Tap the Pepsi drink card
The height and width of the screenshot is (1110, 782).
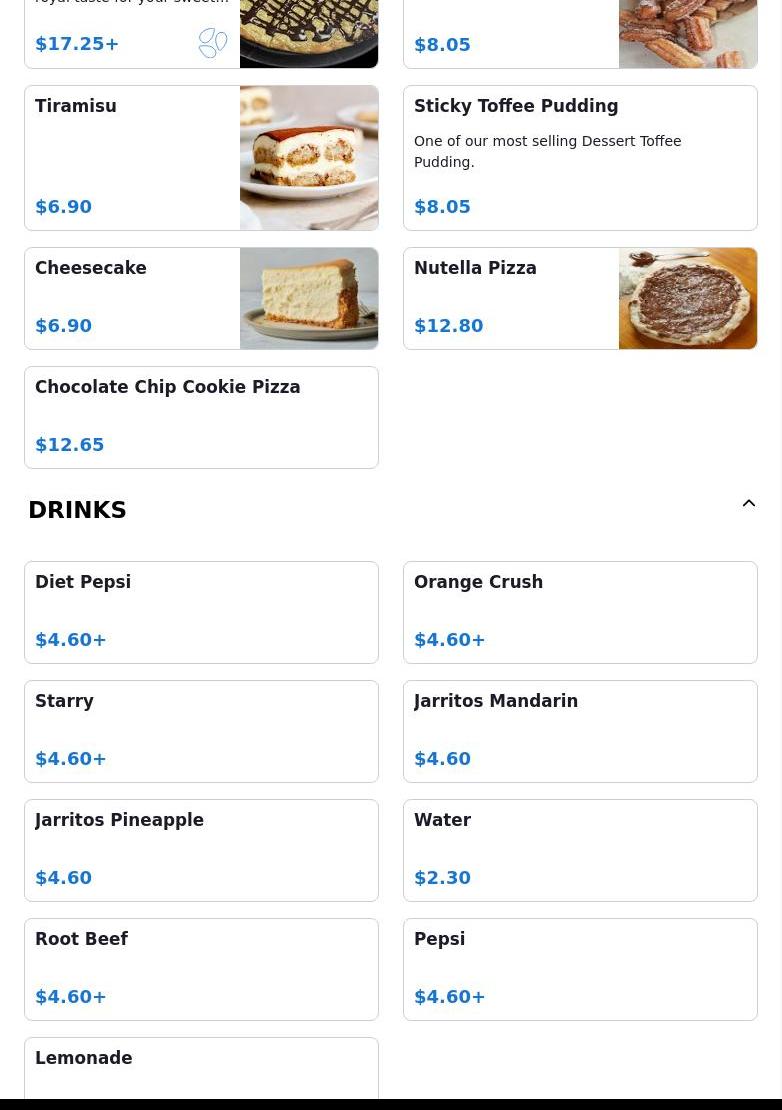580,969
